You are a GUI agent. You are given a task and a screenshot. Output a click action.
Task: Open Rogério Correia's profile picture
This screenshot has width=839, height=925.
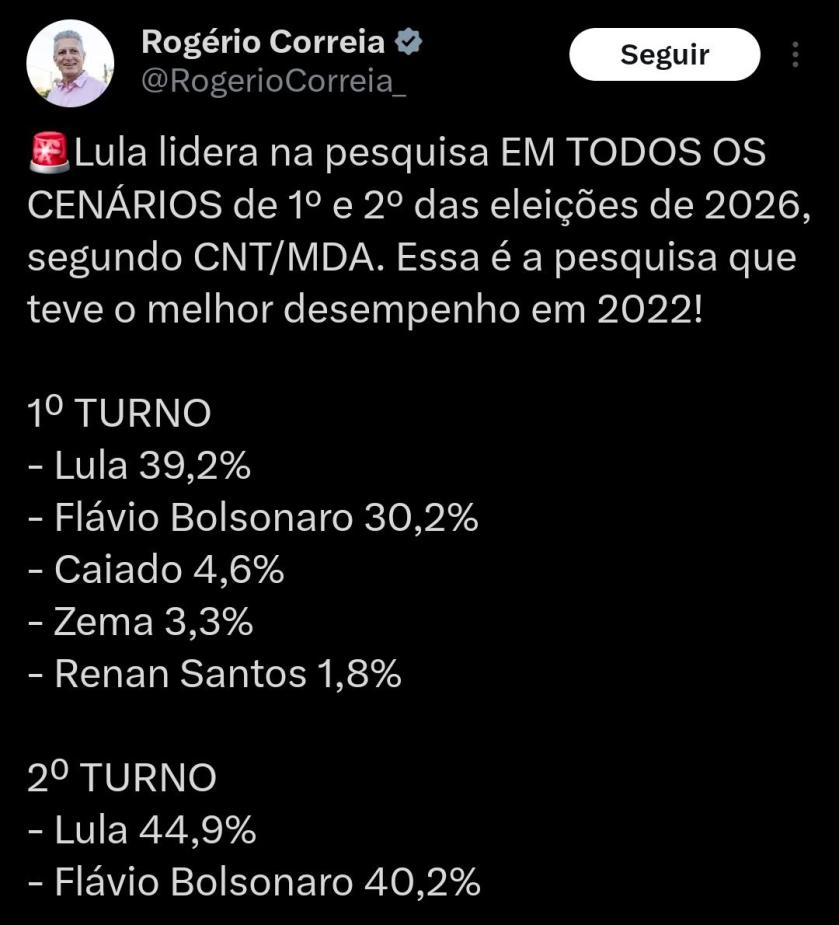coord(70,63)
